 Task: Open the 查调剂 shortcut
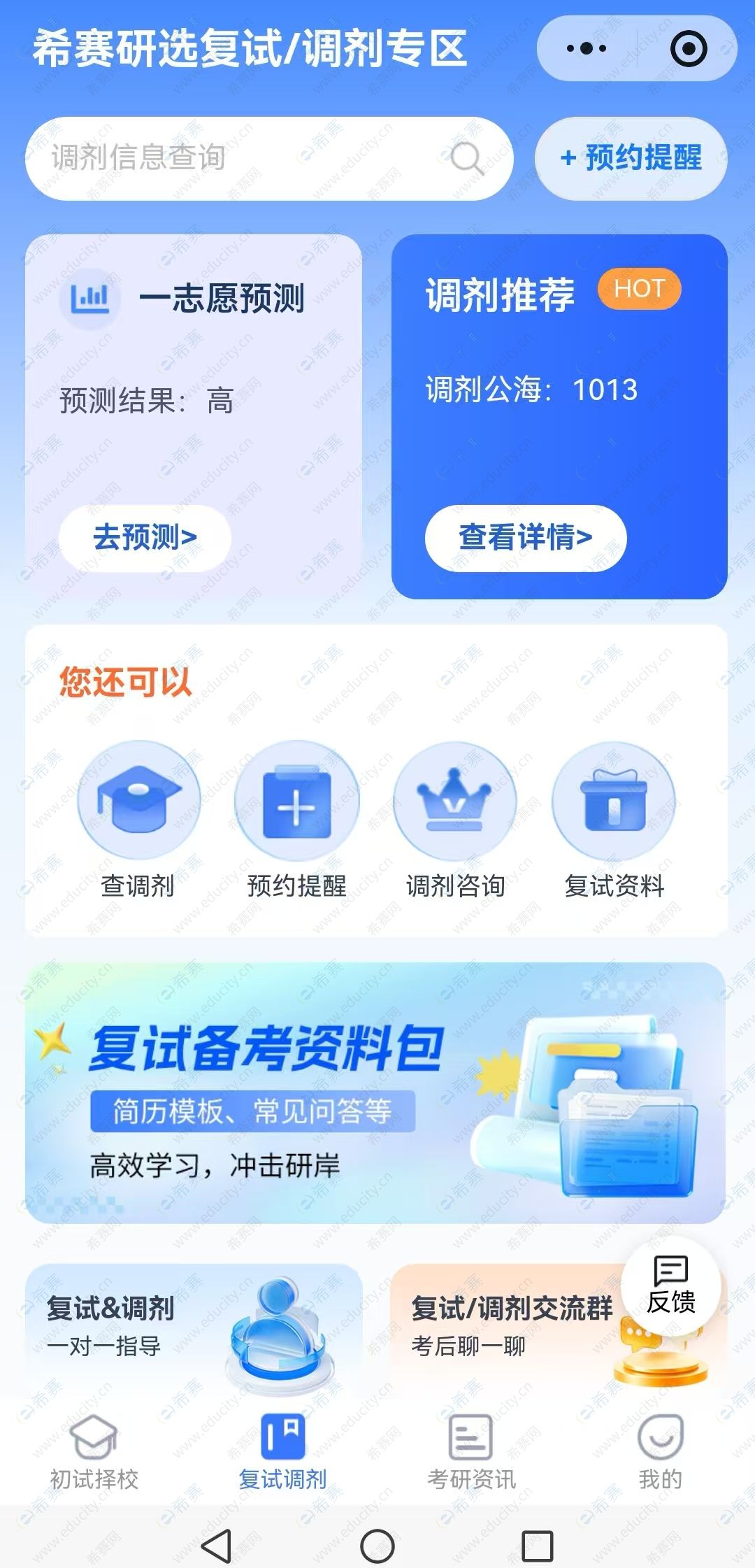pos(138,820)
